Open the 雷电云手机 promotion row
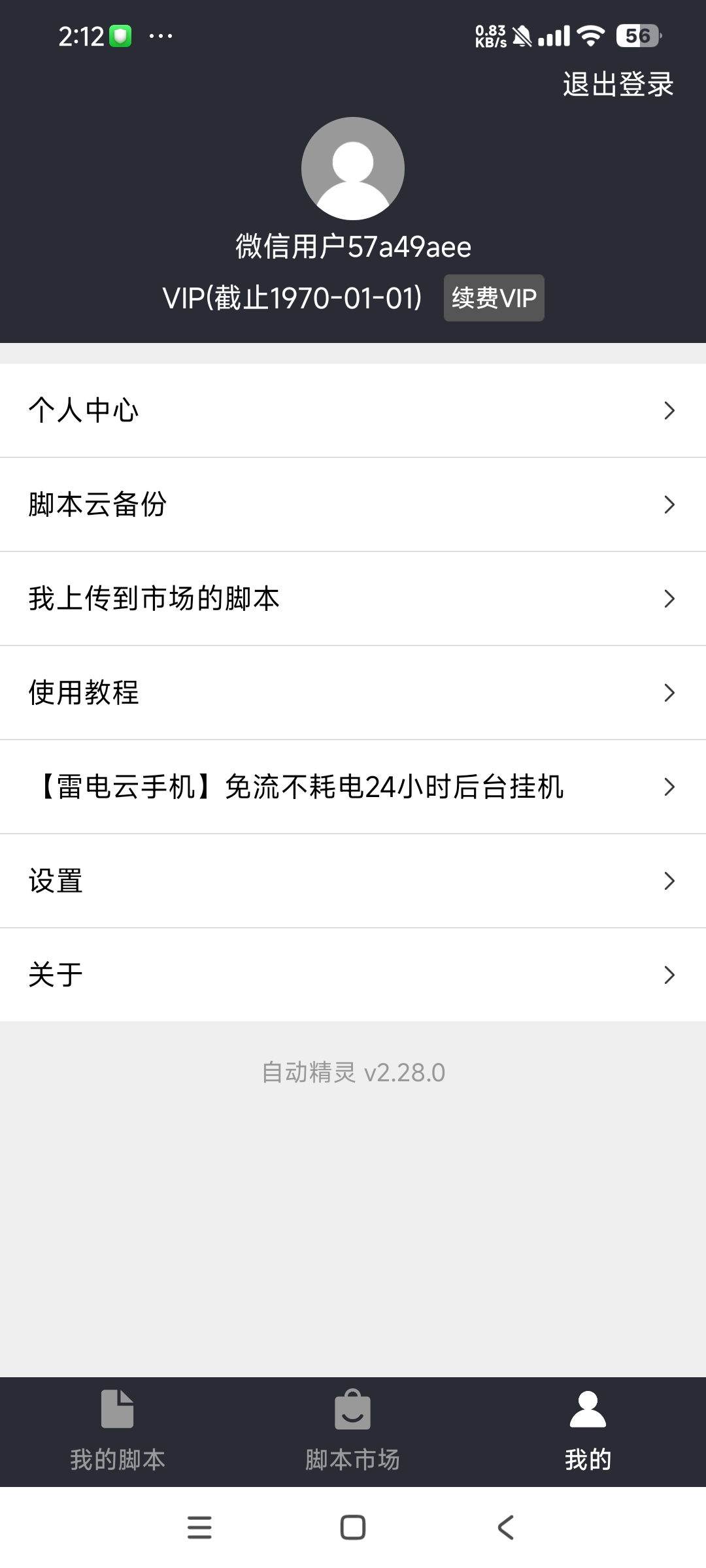This screenshot has width=706, height=1568. [353, 787]
